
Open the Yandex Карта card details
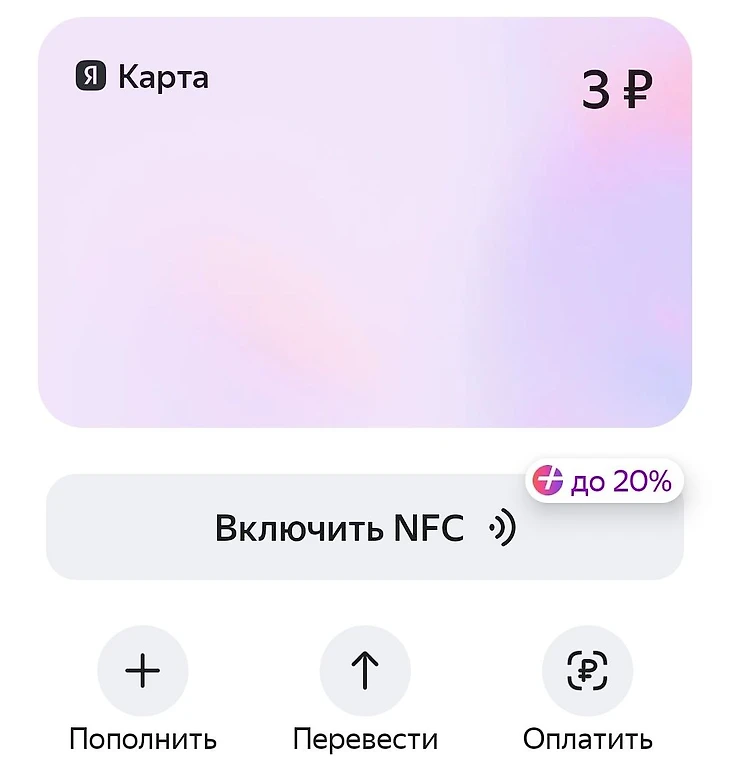[x=364, y=222]
